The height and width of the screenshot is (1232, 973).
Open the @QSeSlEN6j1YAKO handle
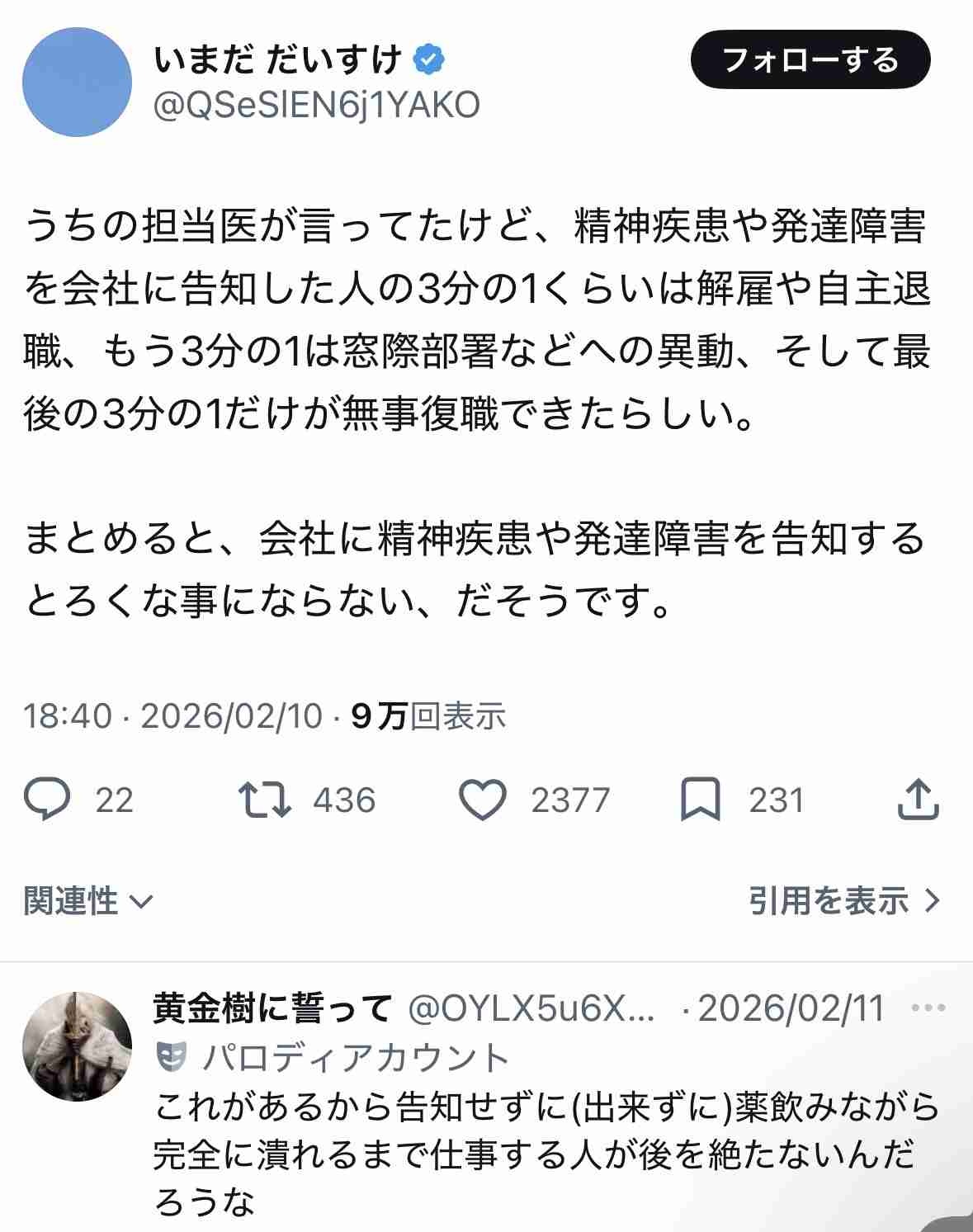click(x=317, y=106)
